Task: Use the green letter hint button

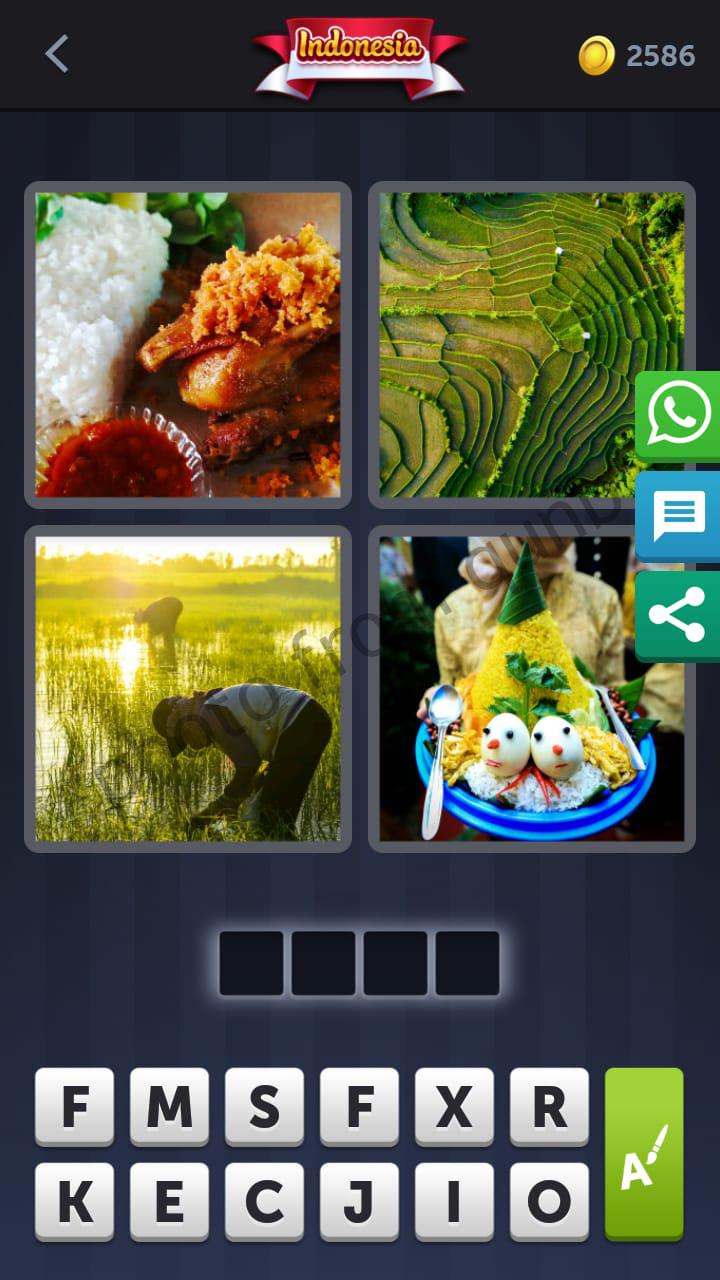Action: coord(644,1154)
